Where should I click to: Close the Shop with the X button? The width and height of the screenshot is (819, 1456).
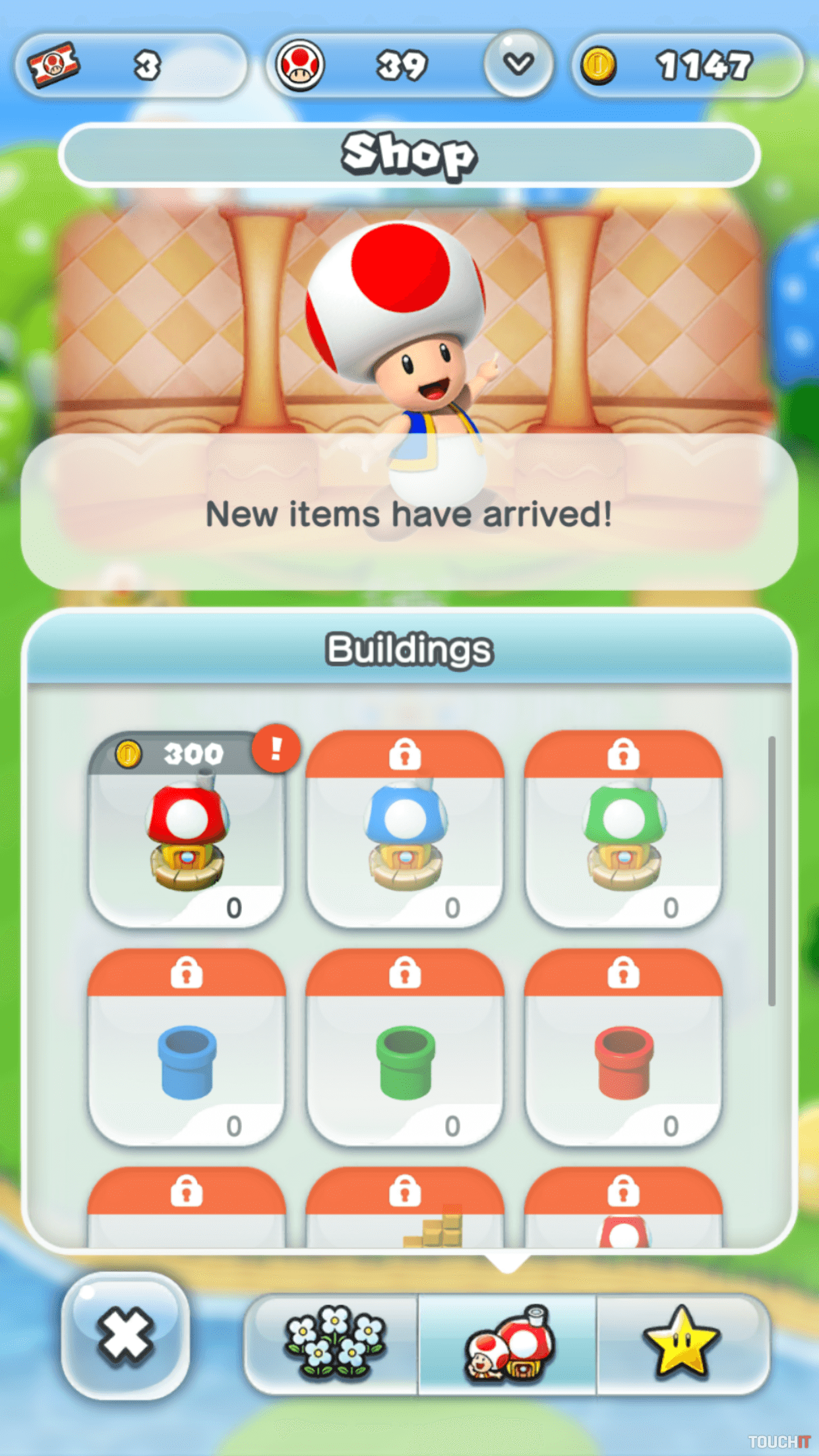125,1336
